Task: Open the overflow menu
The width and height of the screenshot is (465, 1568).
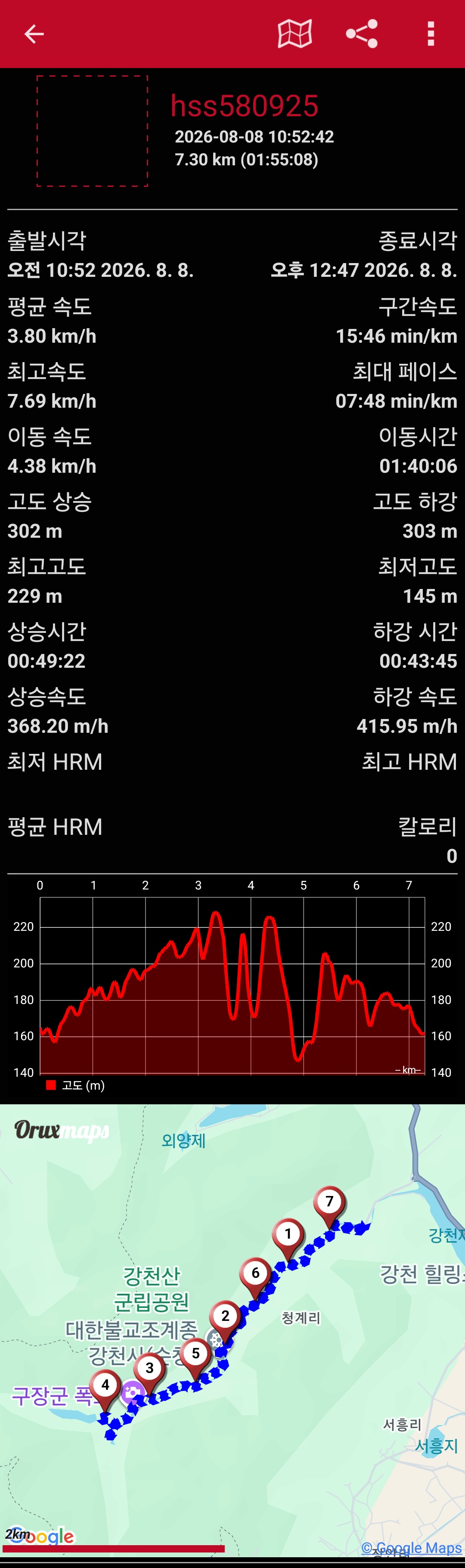Action: [431, 34]
